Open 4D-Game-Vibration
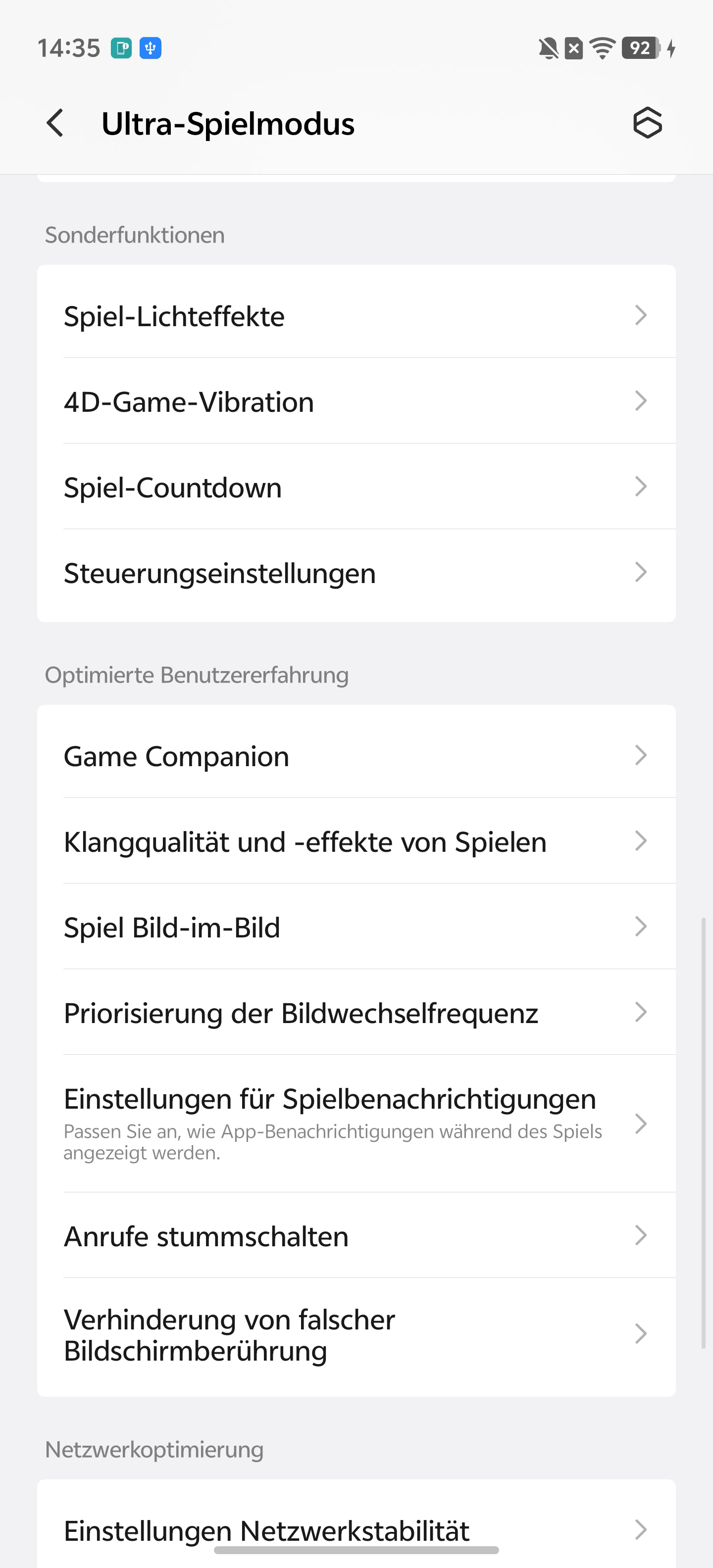The width and height of the screenshot is (713, 1568). point(356,402)
